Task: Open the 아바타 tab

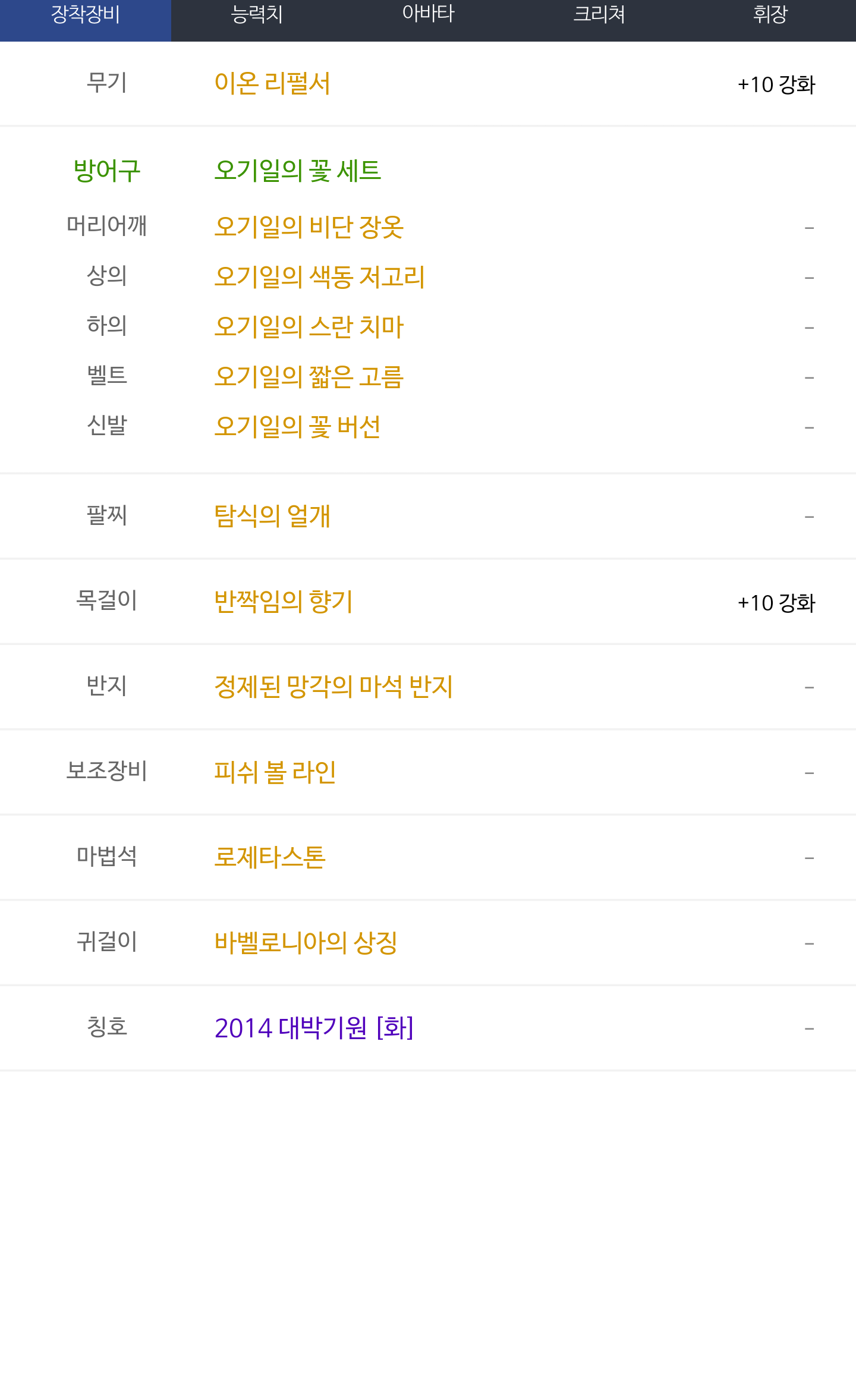Action: [428, 14]
